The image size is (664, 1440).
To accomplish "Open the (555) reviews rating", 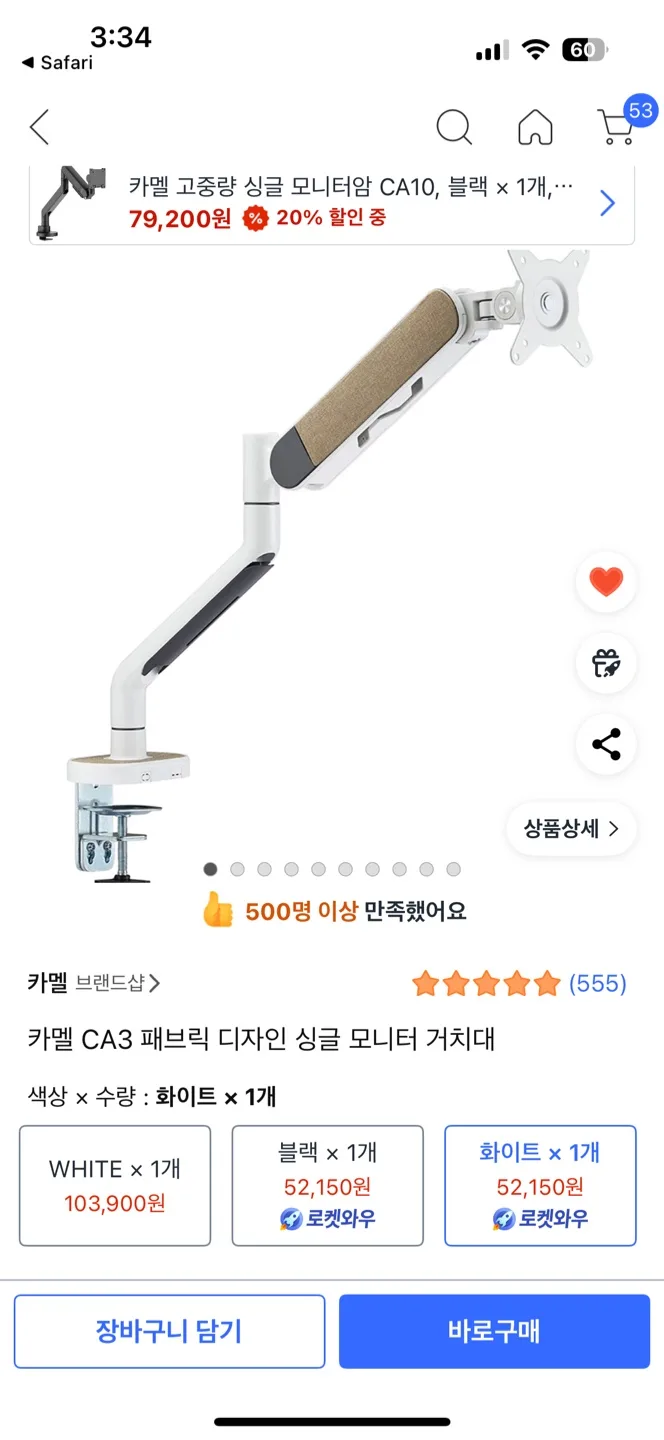I will pyautogui.click(x=519, y=983).
